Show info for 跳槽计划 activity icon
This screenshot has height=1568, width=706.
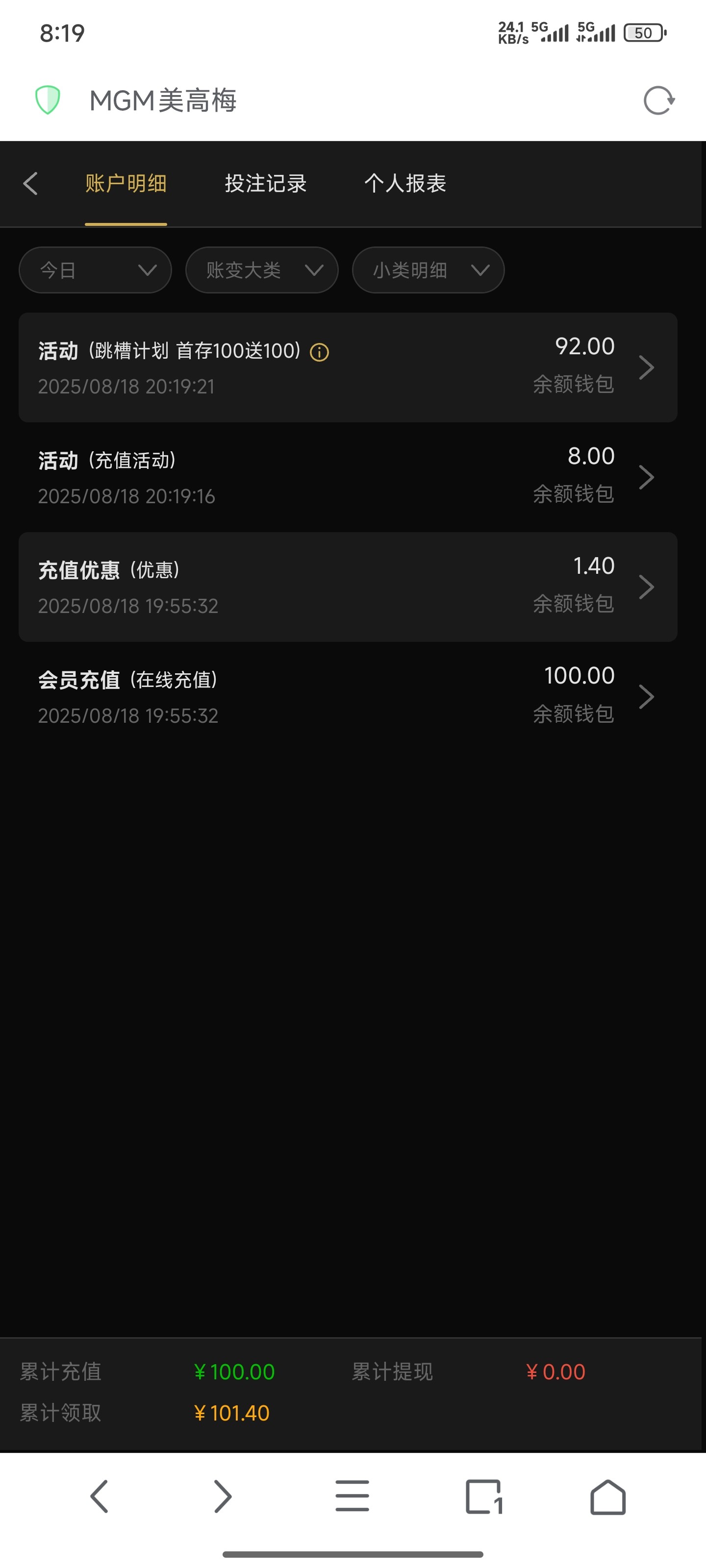click(x=319, y=352)
